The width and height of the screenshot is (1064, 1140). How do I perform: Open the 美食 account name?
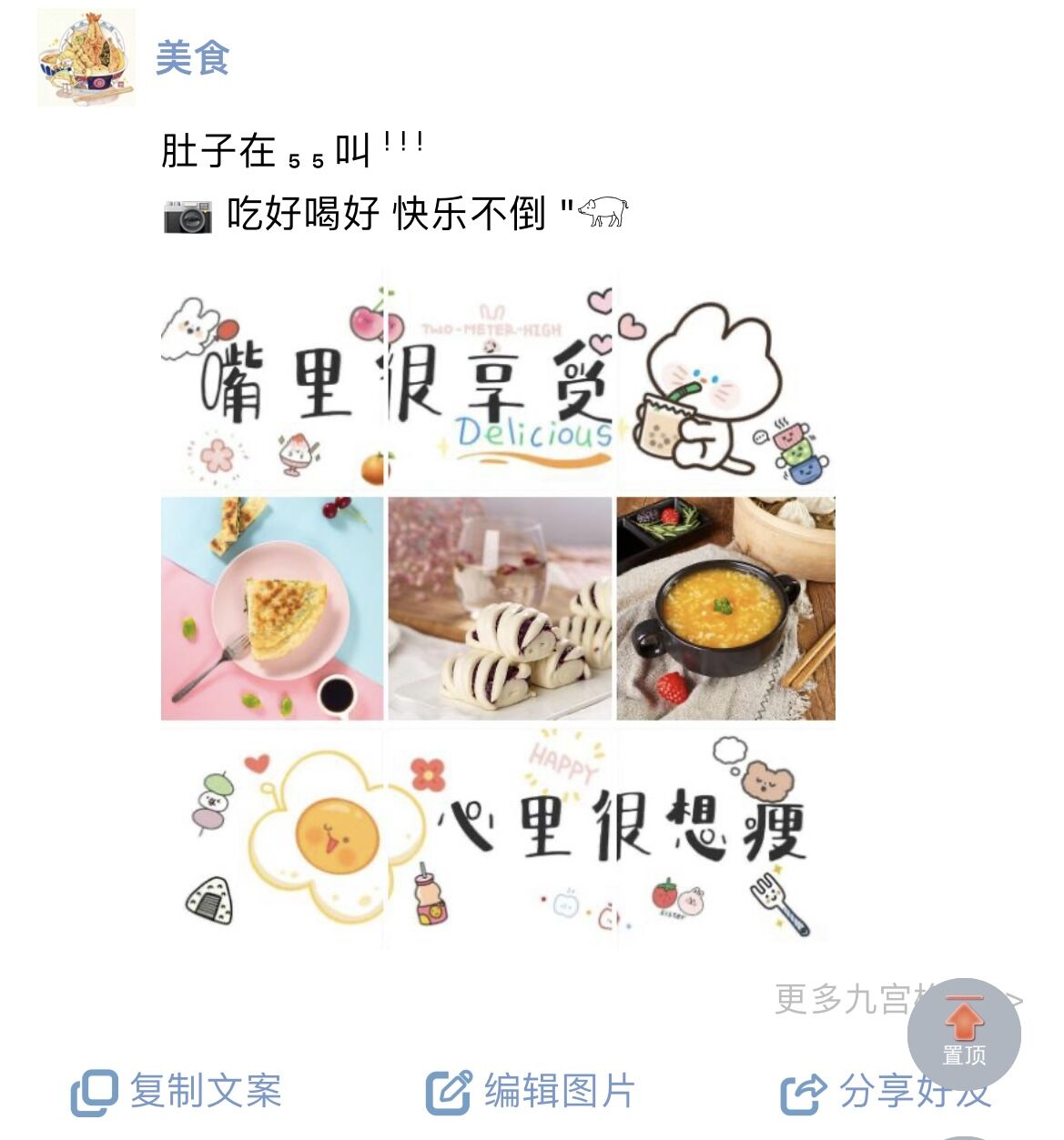click(x=192, y=58)
